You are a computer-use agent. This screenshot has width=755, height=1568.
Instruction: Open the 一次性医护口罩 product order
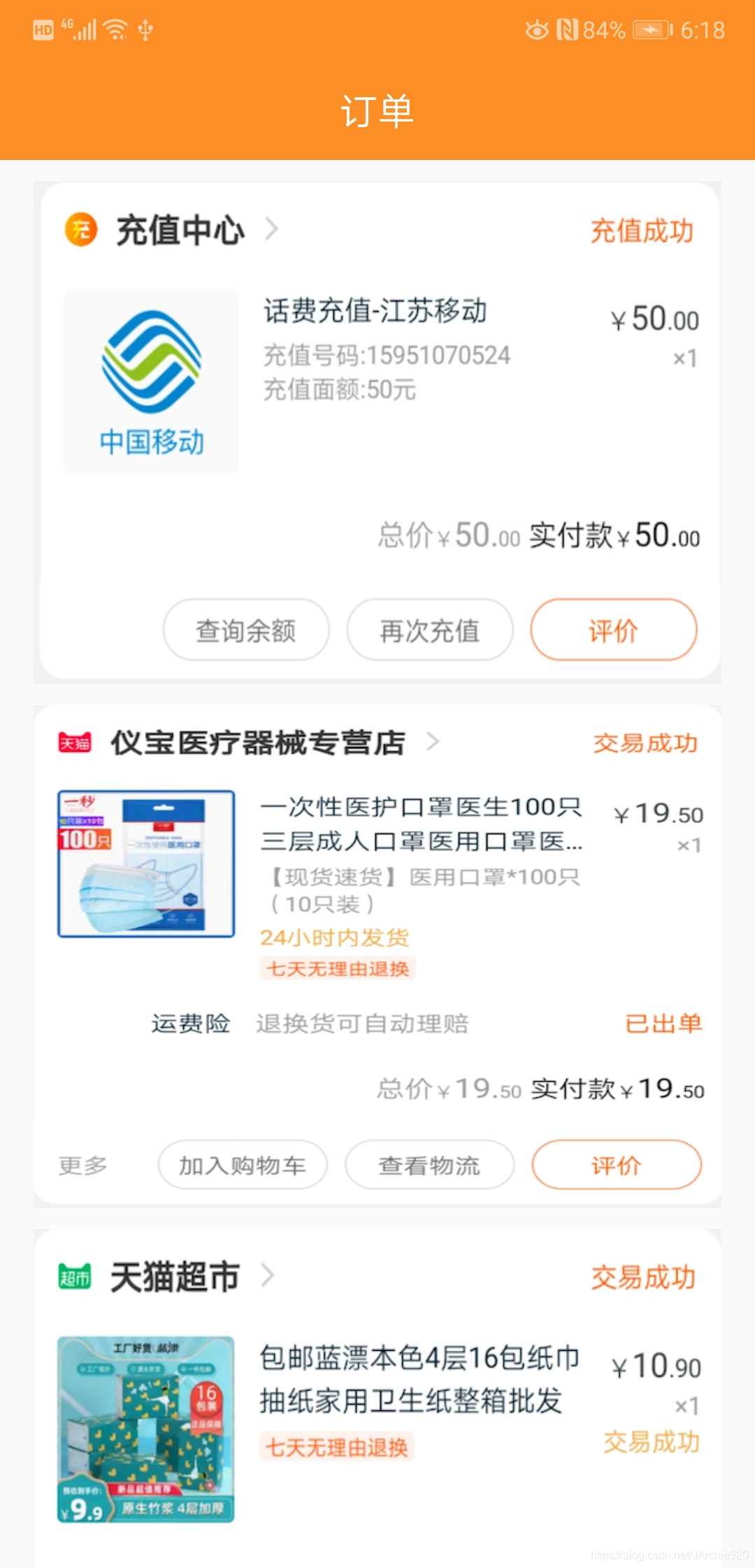click(x=419, y=825)
